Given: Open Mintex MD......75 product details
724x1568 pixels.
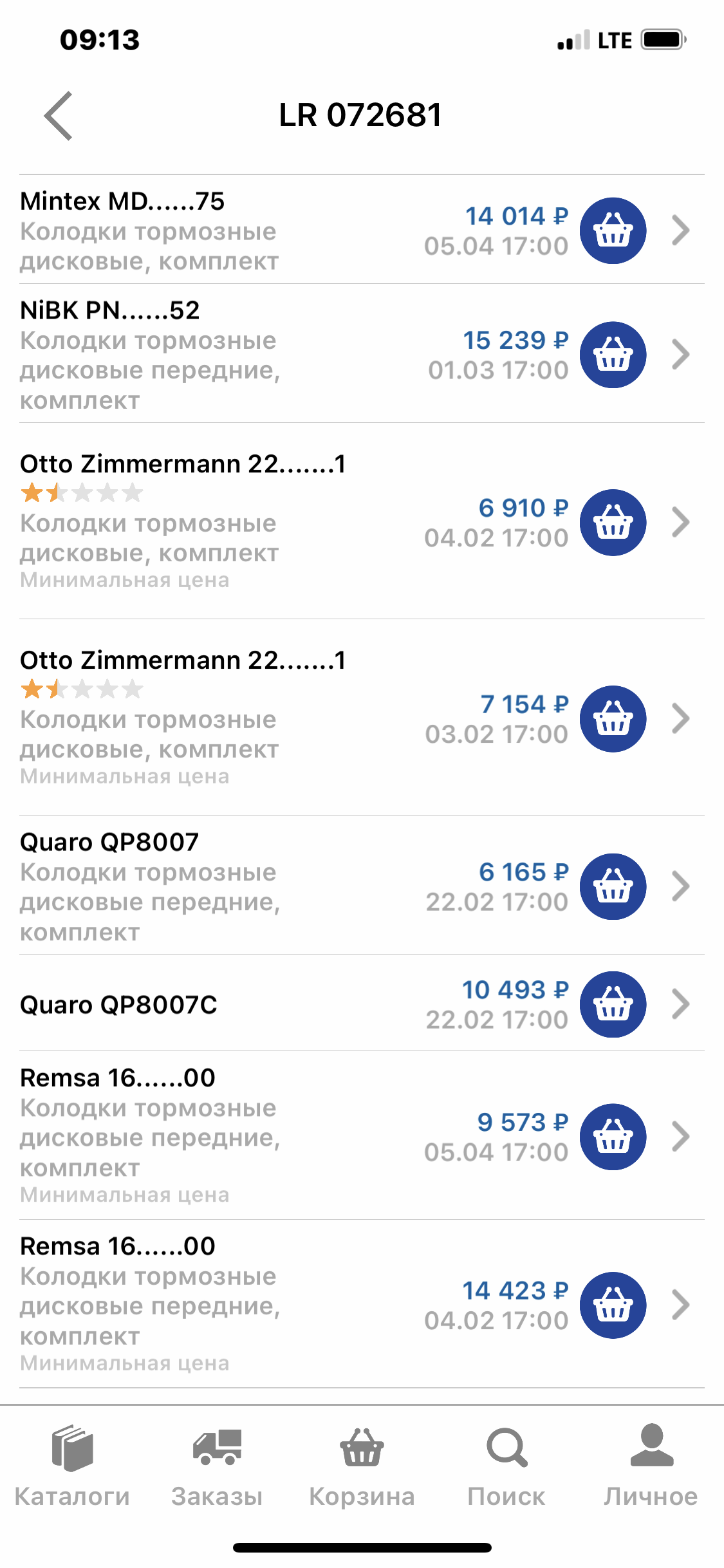Looking at the screenshot, I should 362,230.
